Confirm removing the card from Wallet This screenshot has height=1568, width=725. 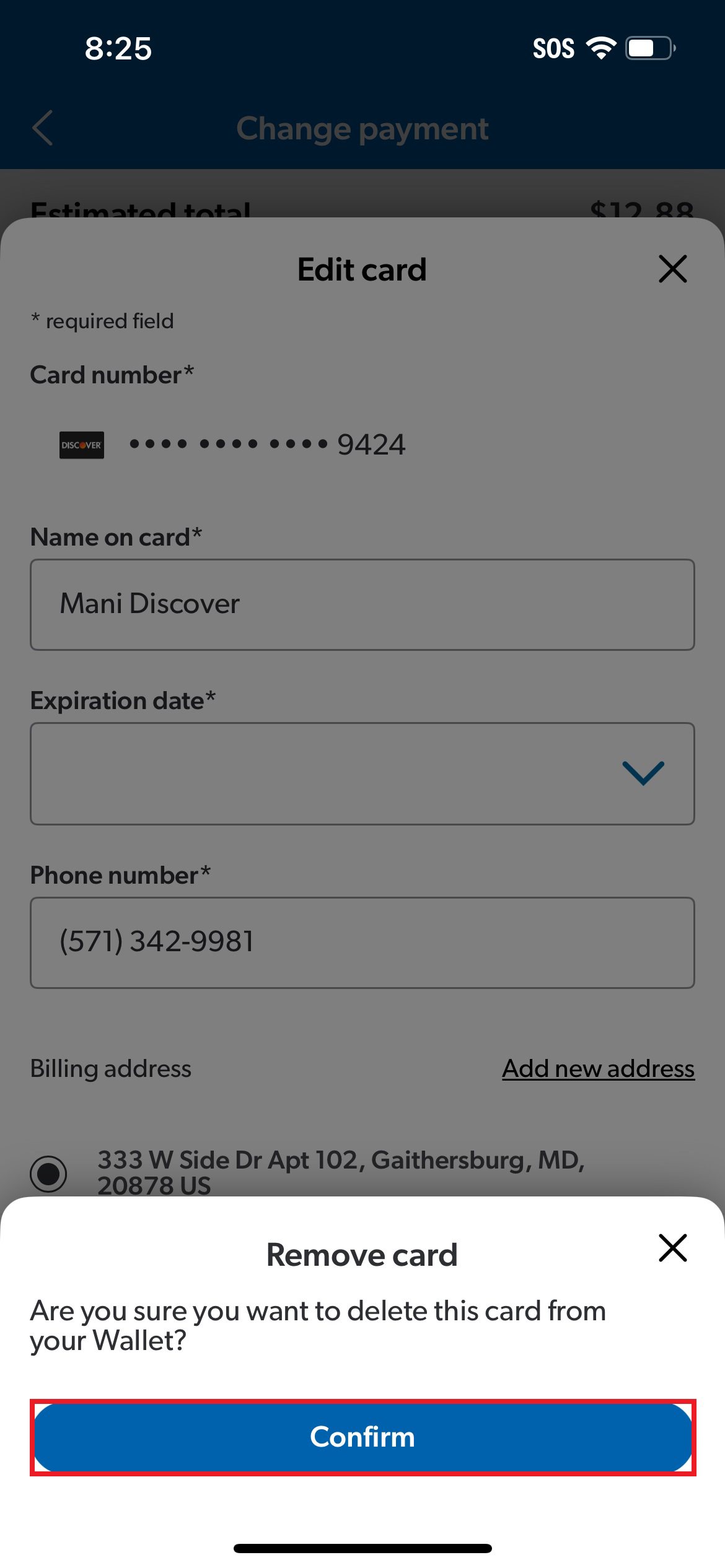coord(362,1437)
